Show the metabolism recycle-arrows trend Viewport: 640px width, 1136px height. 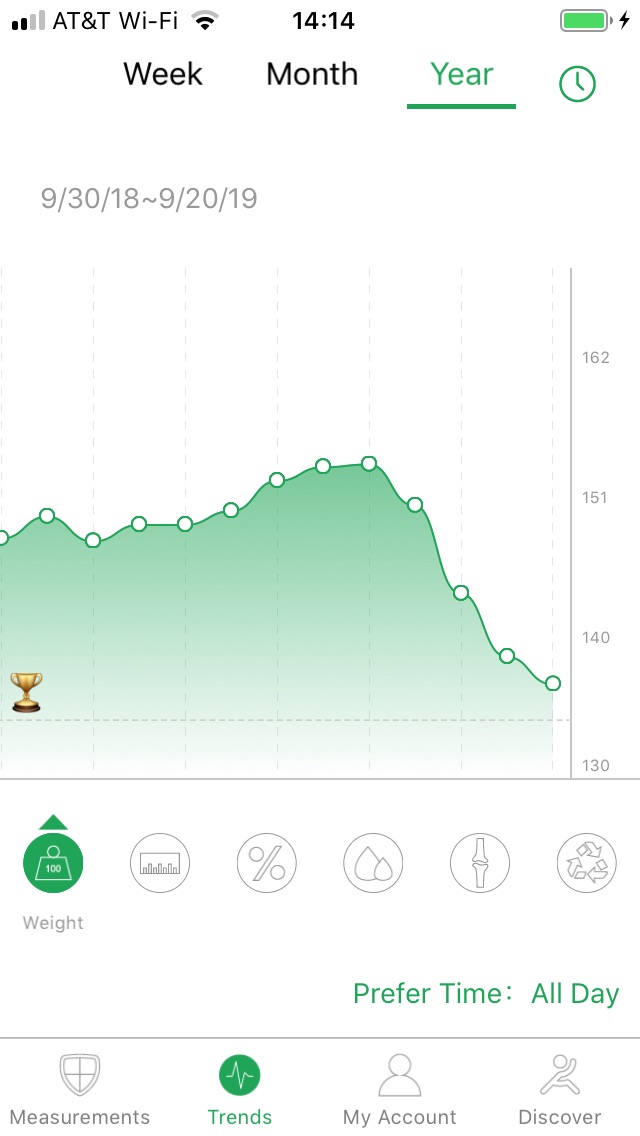[x=586, y=863]
